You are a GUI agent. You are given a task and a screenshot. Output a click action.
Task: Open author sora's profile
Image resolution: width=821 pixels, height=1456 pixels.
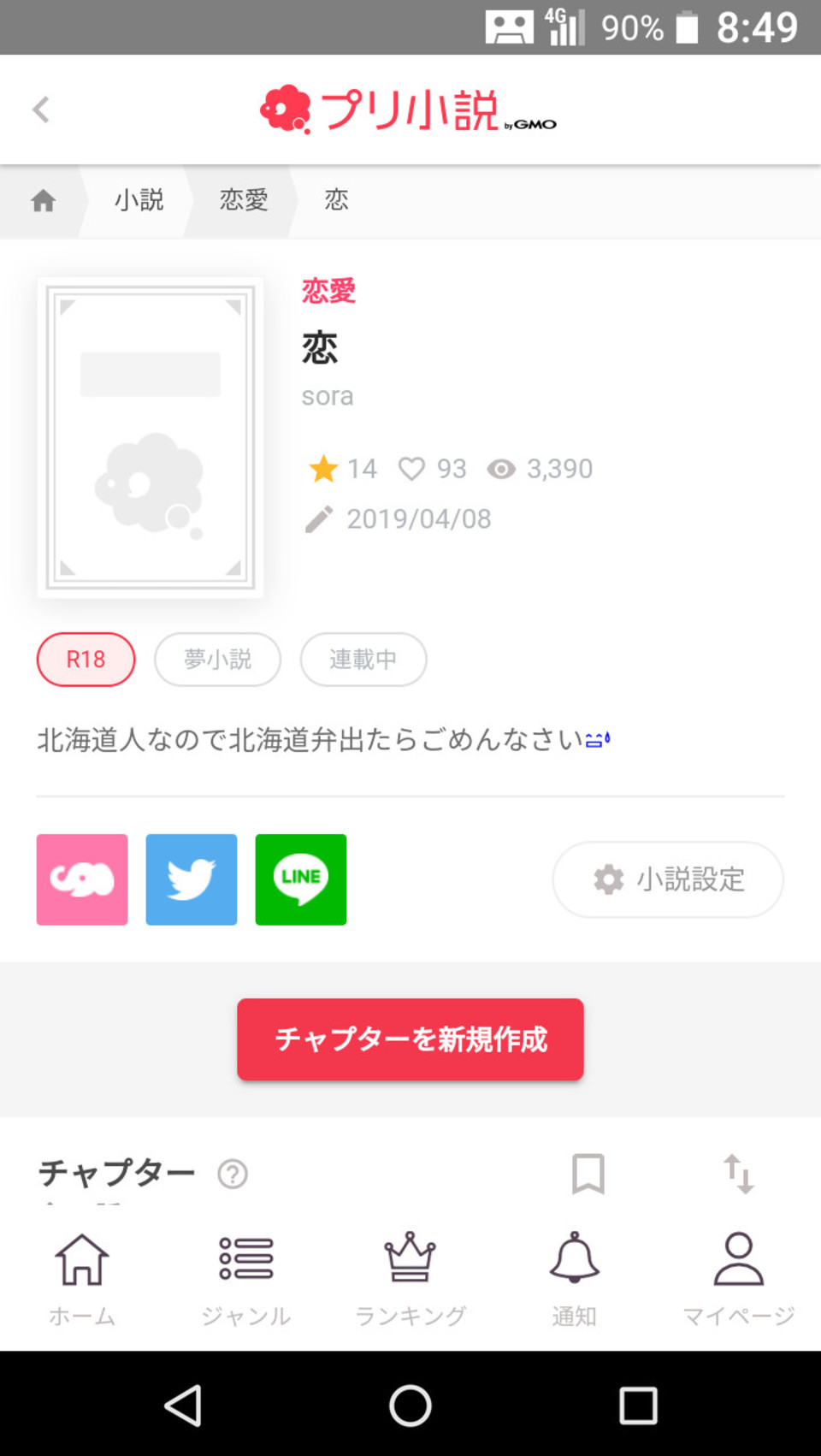click(x=327, y=396)
